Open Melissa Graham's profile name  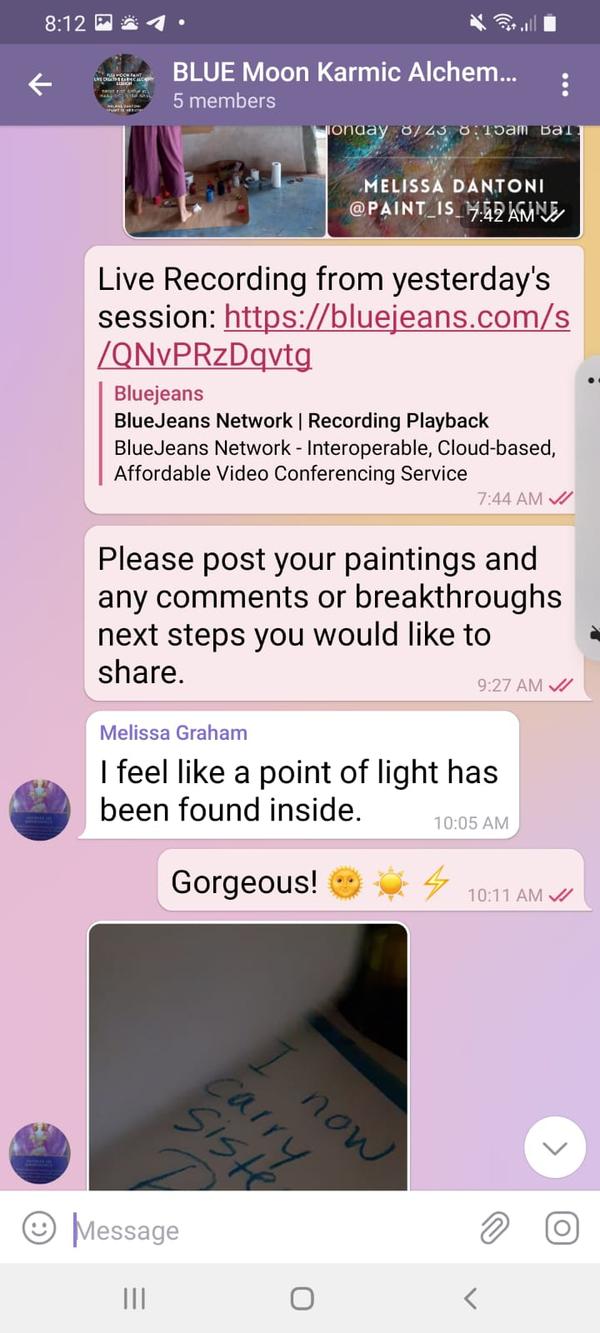(x=173, y=733)
